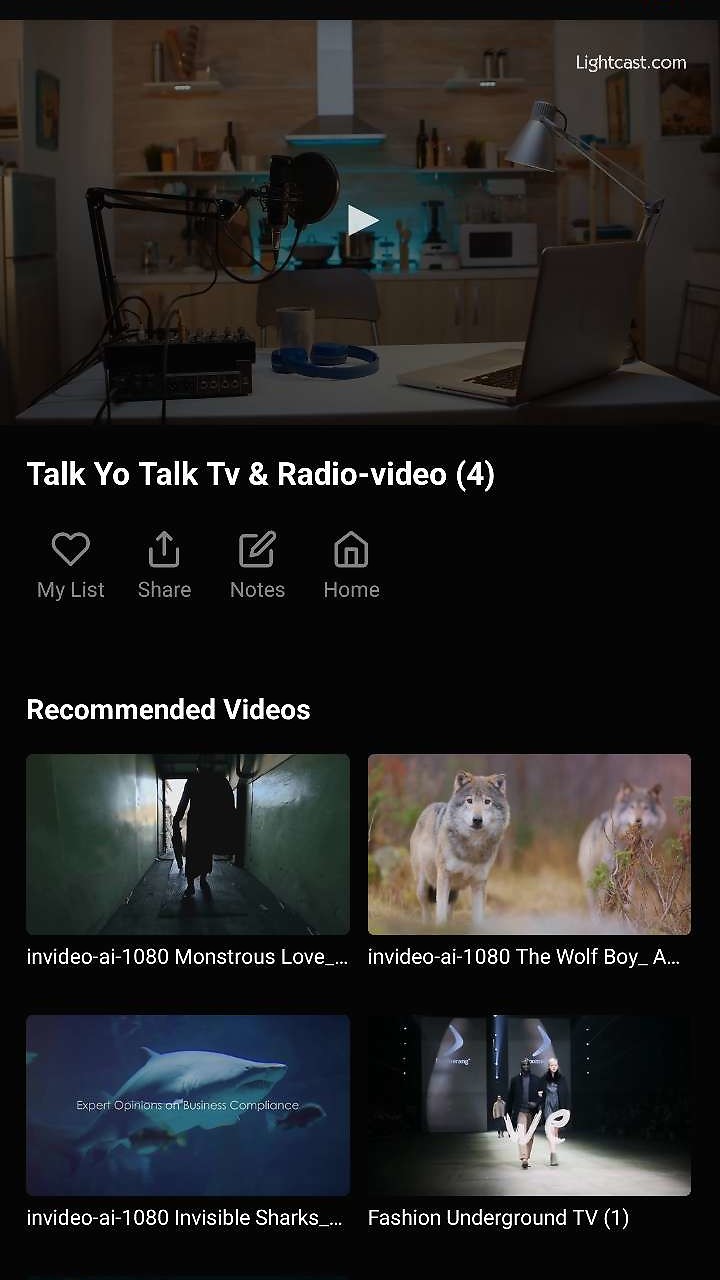Open The Wolf Boy video thumbnail
The image size is (720, 1280).
(528, 843)
